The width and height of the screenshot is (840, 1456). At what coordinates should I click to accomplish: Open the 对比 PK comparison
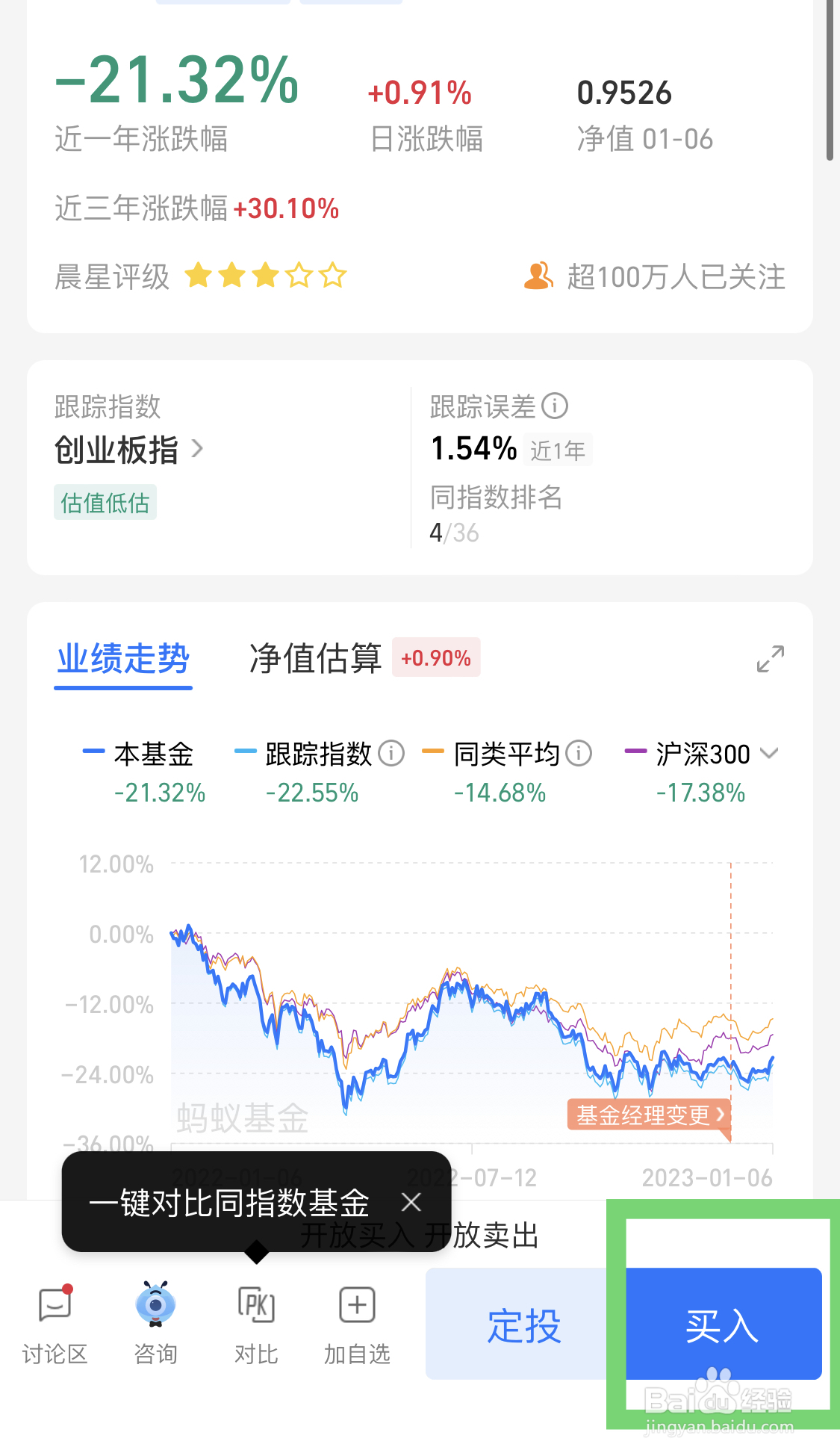[256, 1324]
